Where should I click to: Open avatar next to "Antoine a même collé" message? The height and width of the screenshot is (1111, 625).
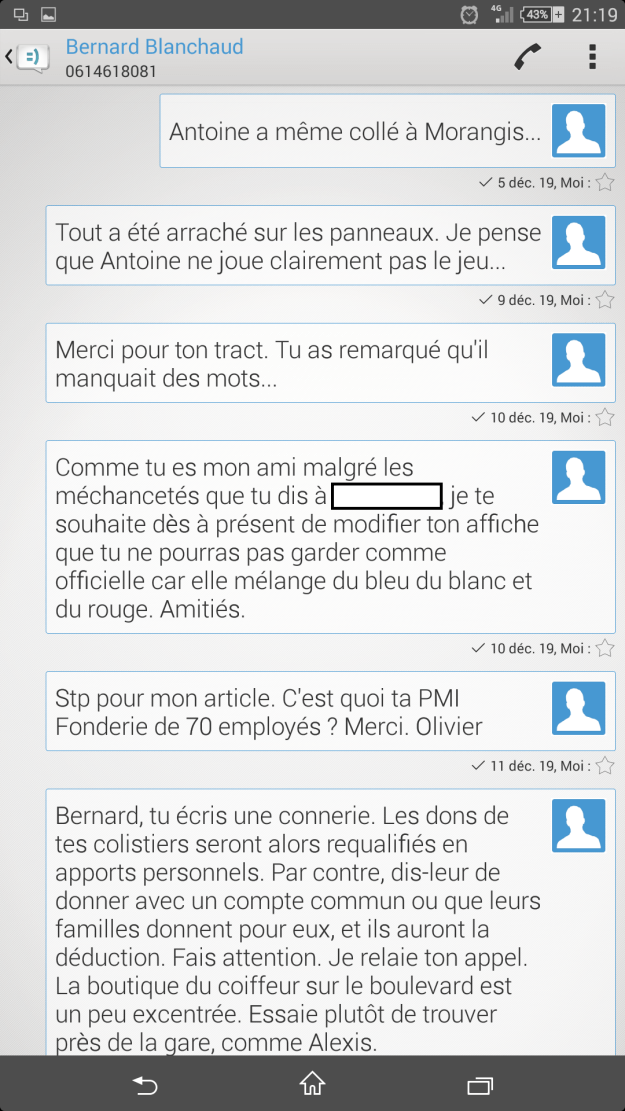click(x=578, y=131)
